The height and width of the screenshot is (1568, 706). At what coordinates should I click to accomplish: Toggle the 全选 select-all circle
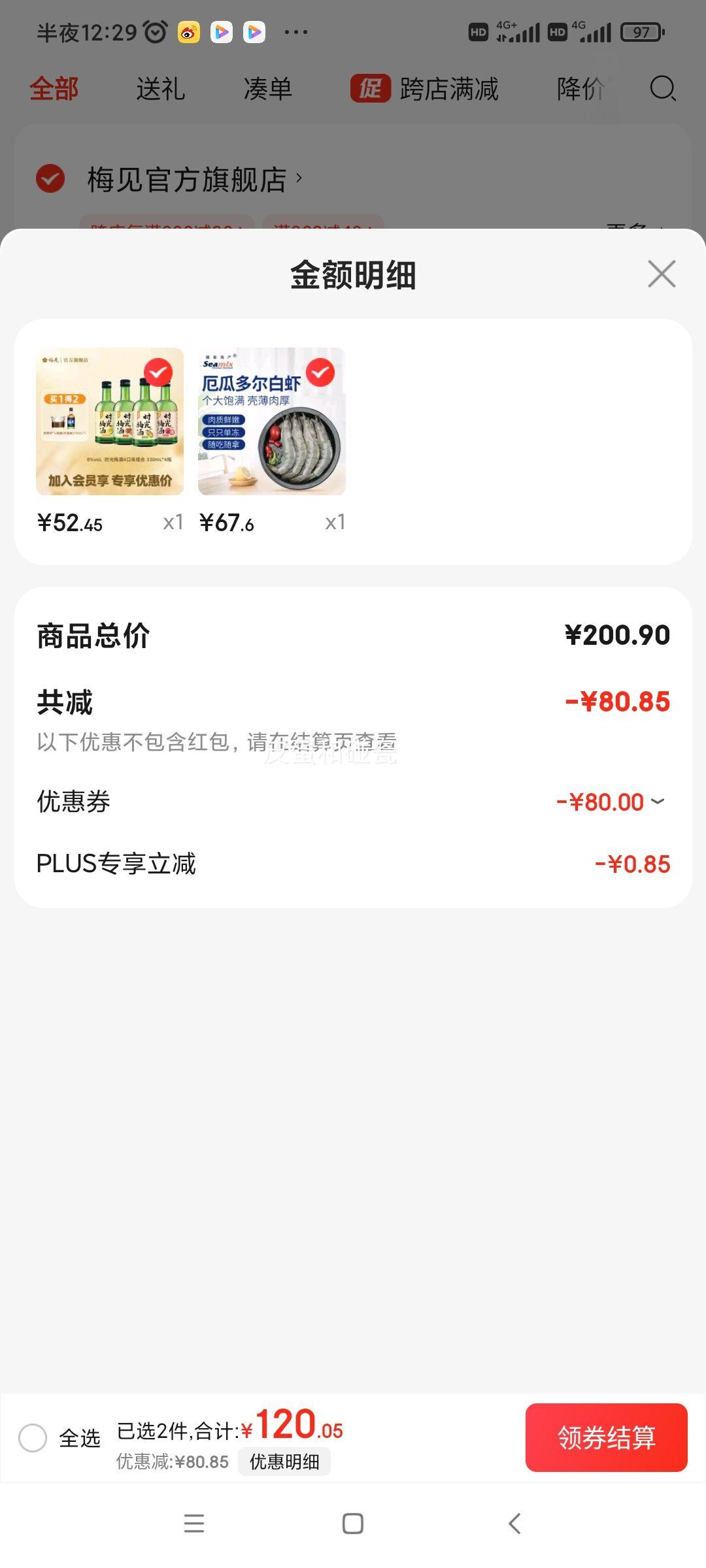pos(33,1437)
